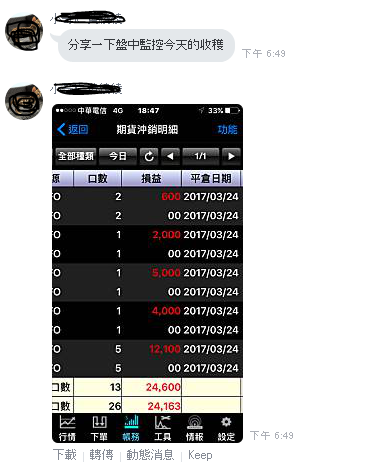Viewport: 373px width, 467px height.
Task: Open sender's avatar beside the 分享一下 text message
Action: click(24, 32)
